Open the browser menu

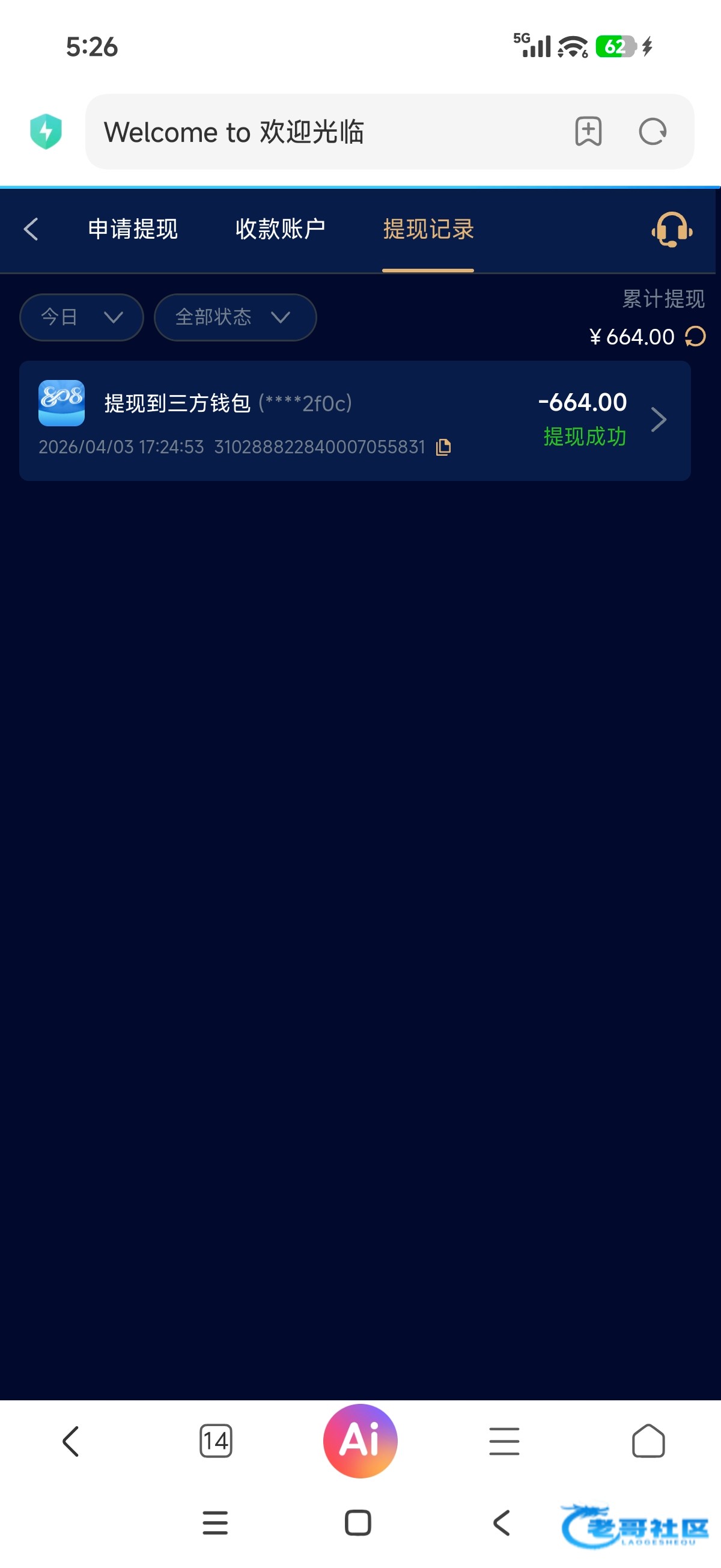coord(503,1441)
